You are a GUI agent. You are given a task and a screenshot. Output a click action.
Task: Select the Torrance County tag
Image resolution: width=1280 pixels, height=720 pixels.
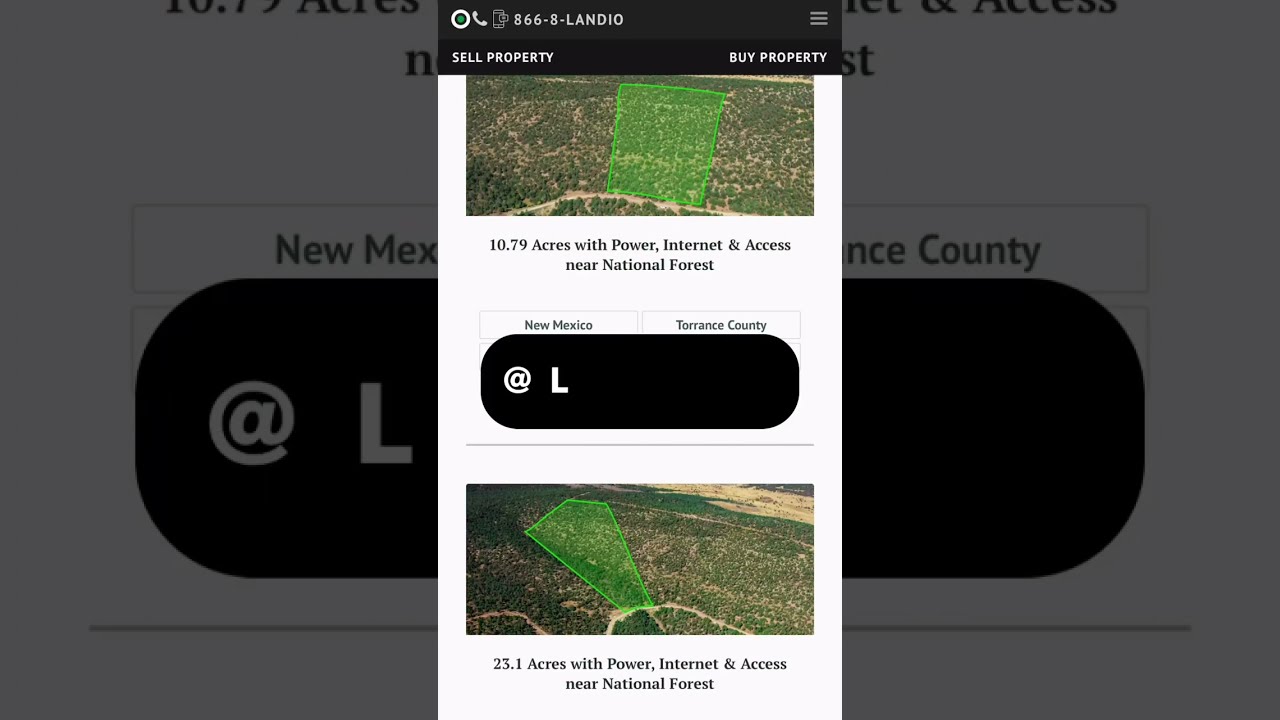720,324
